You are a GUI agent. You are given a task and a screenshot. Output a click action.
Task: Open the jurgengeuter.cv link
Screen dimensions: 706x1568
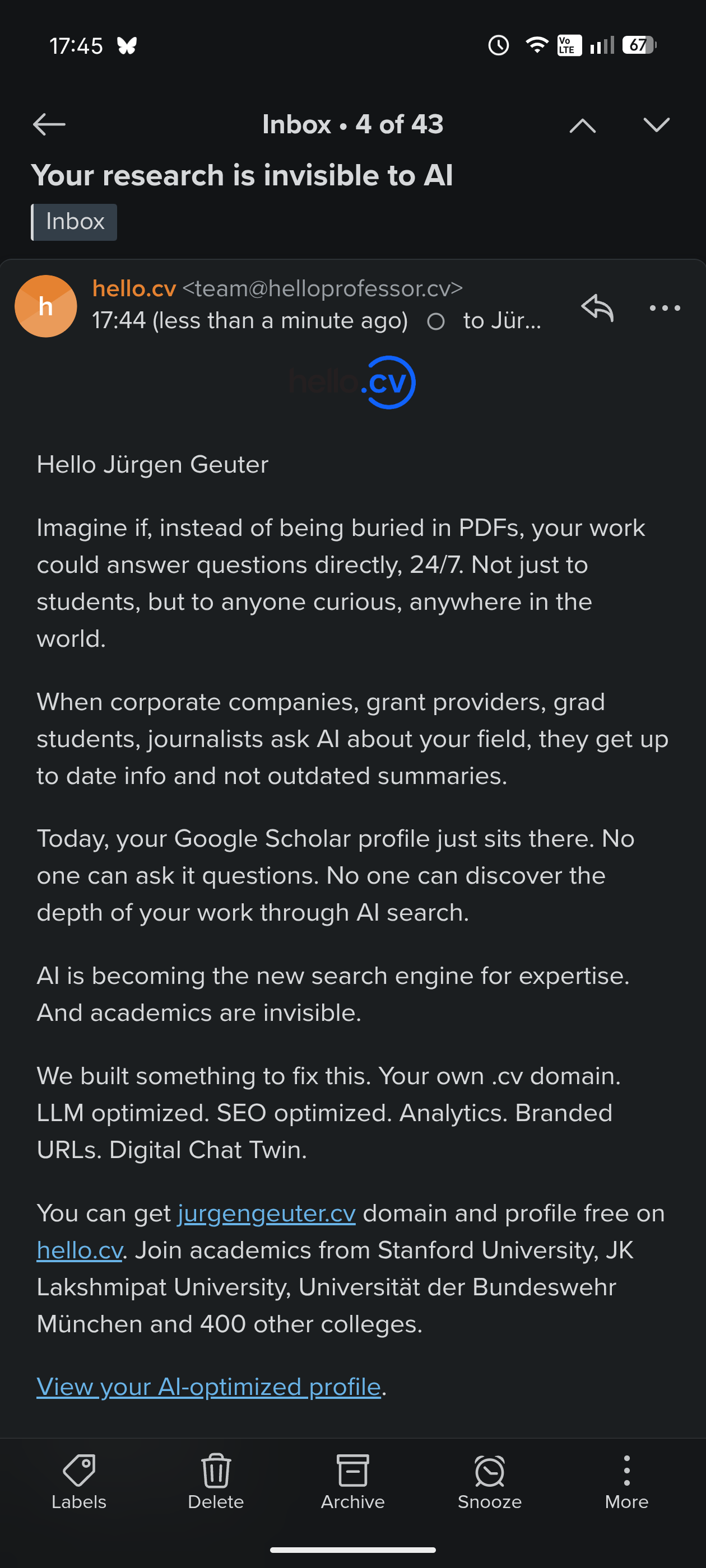266,1213
